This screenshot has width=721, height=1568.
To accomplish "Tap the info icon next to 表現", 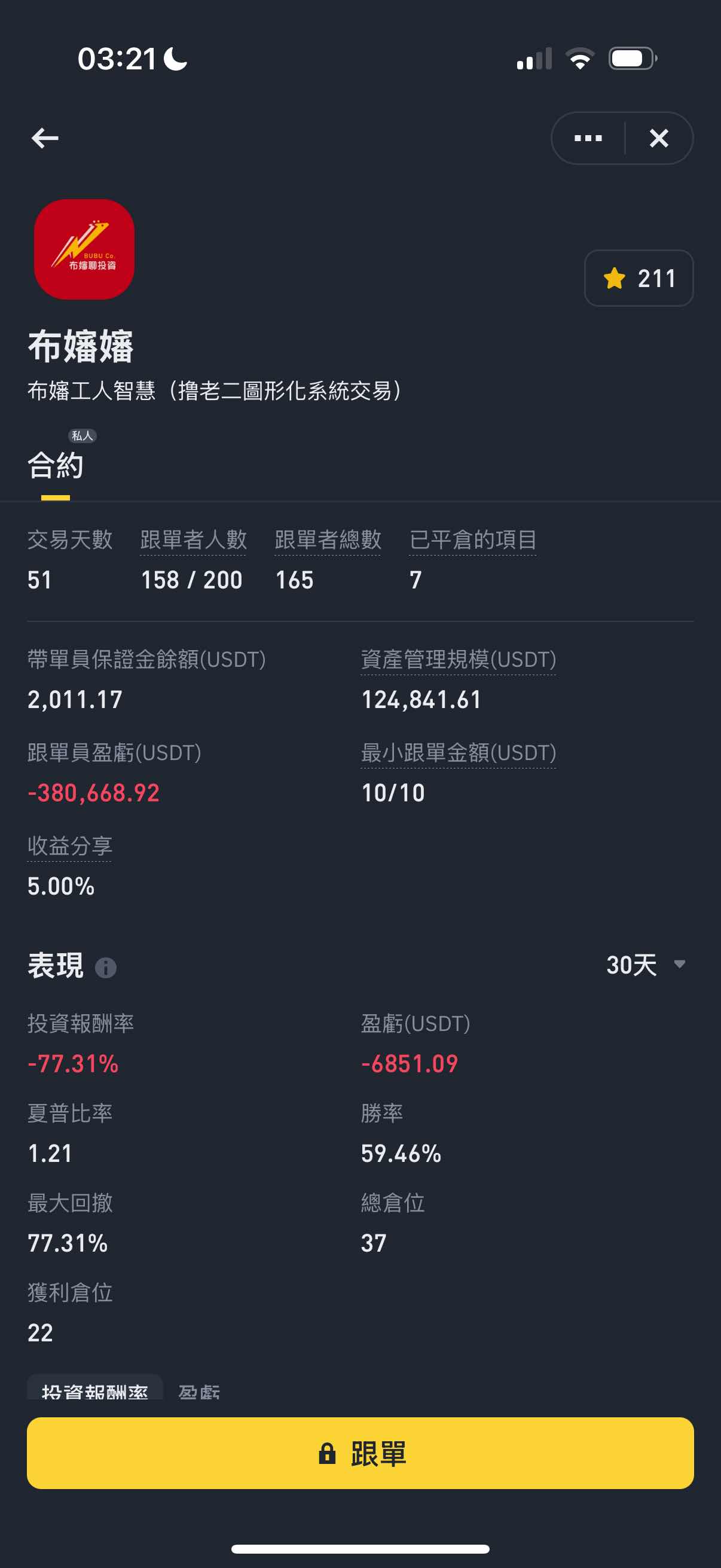I will tap(106, 967).
